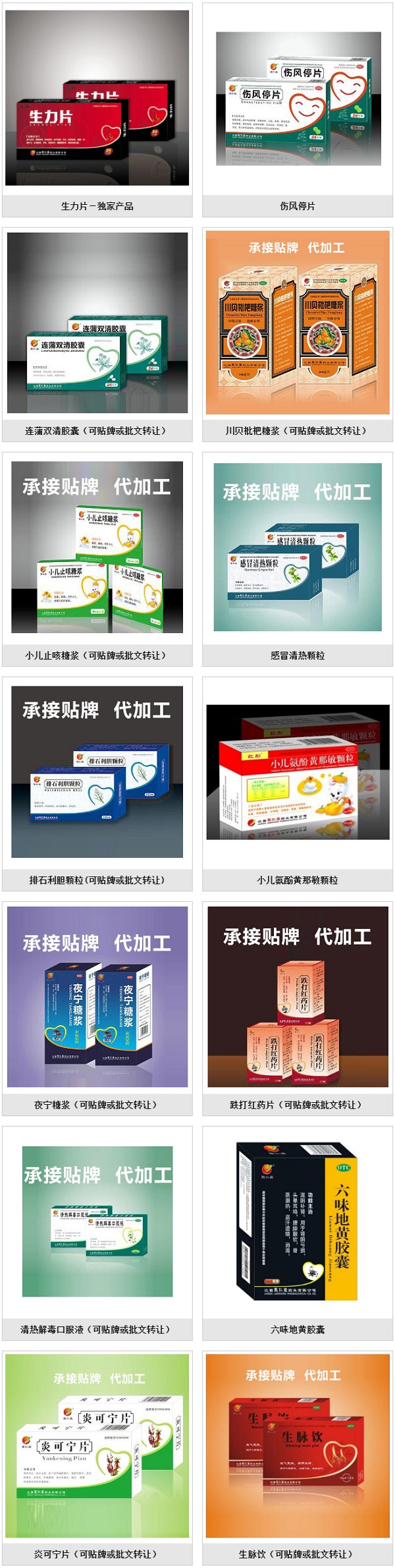
Task: Open the 连蒲双清胶囊 product card
Action: click(x=97, y=323)
